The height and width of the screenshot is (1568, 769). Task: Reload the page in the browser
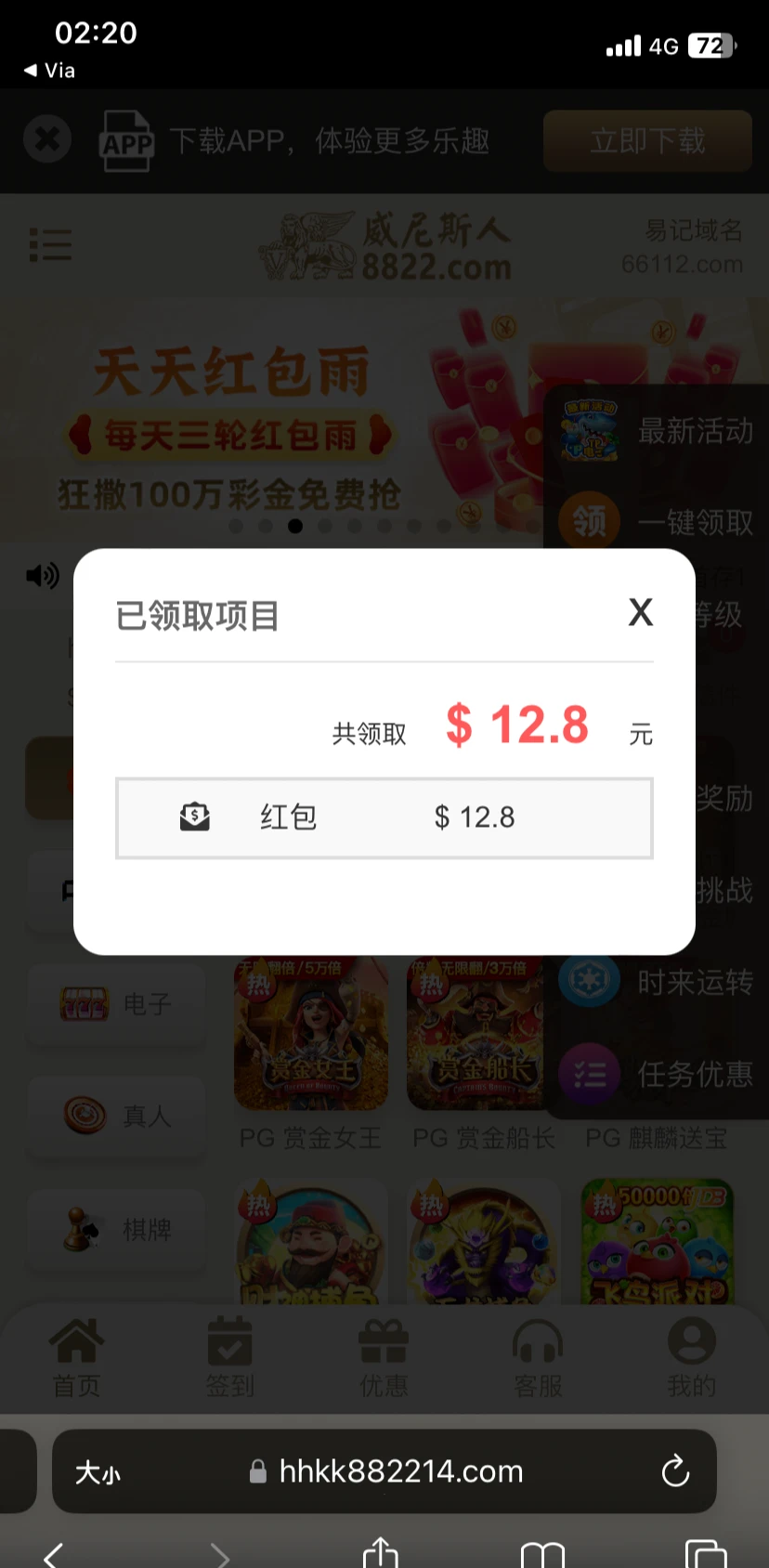[x=675, y=1471]
